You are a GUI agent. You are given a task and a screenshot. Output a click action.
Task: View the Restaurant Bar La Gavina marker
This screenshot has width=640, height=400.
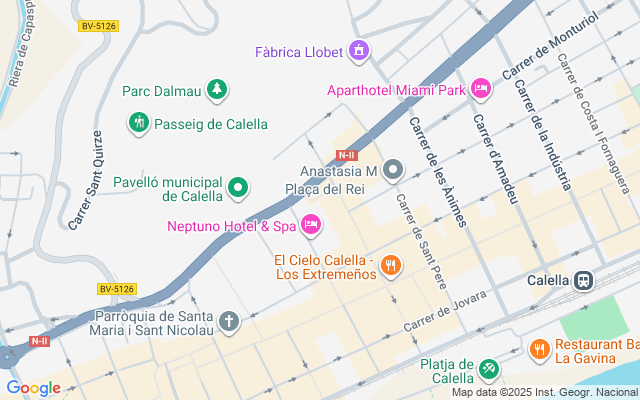(540, 348)
